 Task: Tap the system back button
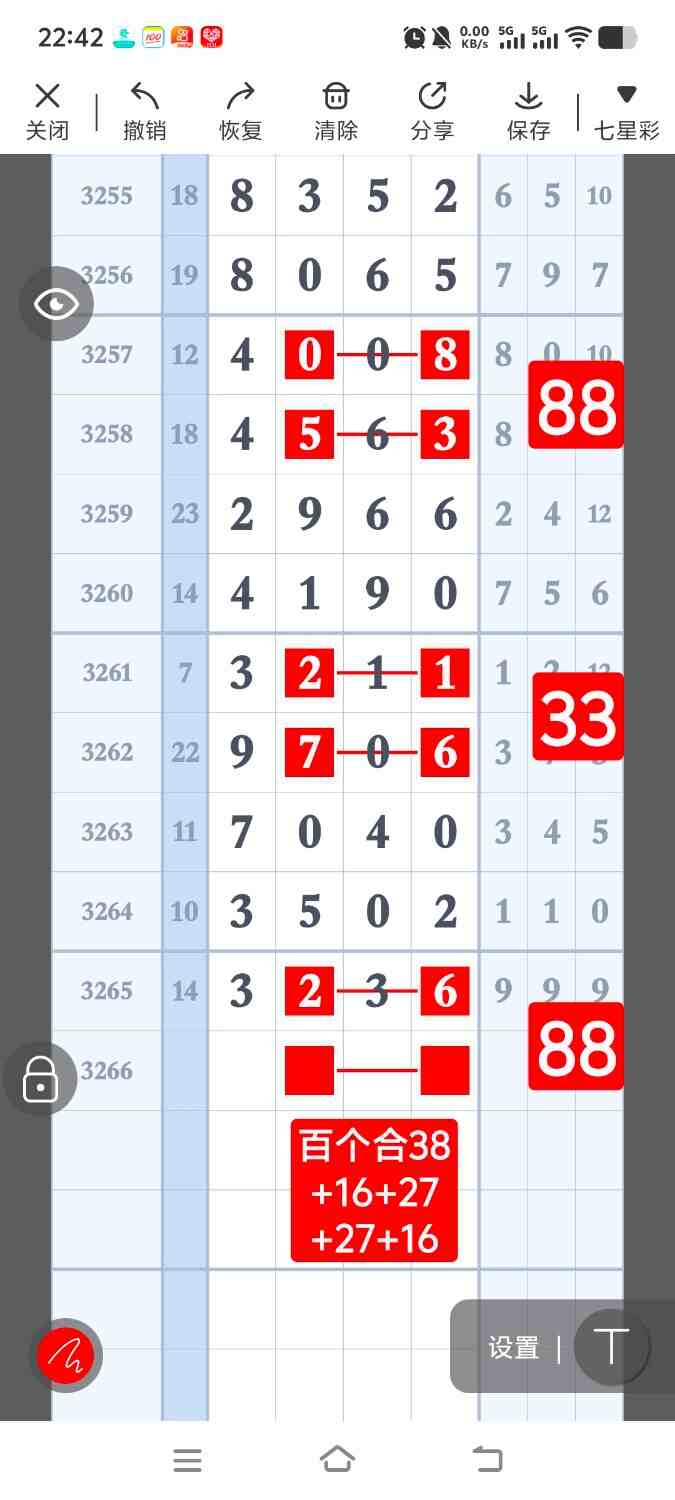487,1459
